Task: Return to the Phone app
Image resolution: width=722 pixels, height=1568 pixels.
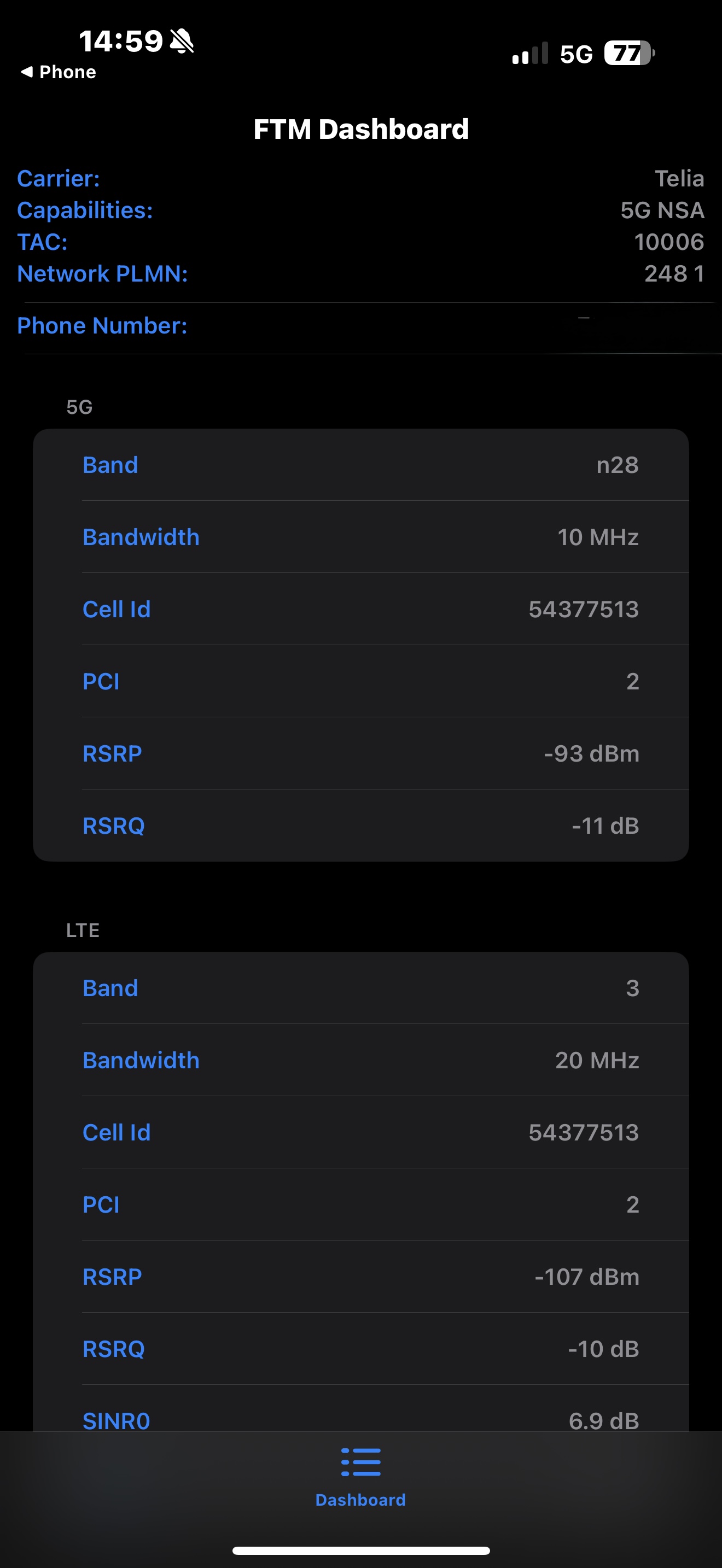Action: pos(59,72)
